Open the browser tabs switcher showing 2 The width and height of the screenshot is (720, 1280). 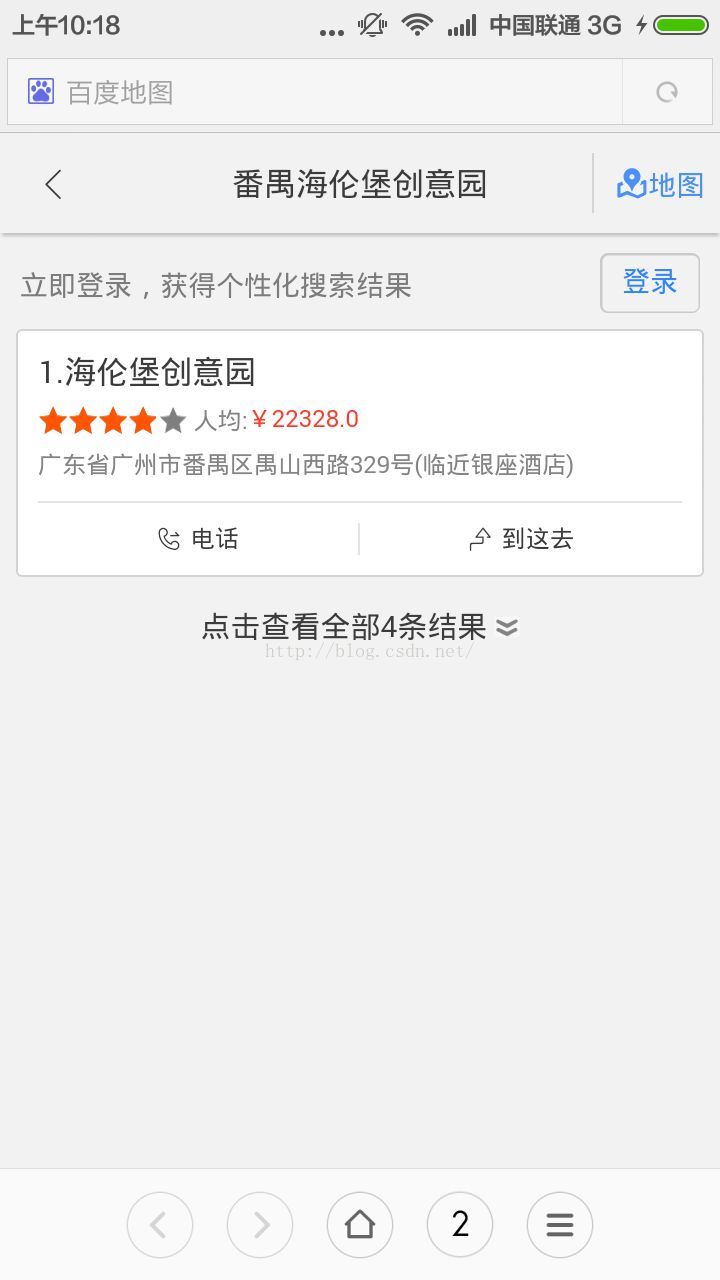point(460,1224)
